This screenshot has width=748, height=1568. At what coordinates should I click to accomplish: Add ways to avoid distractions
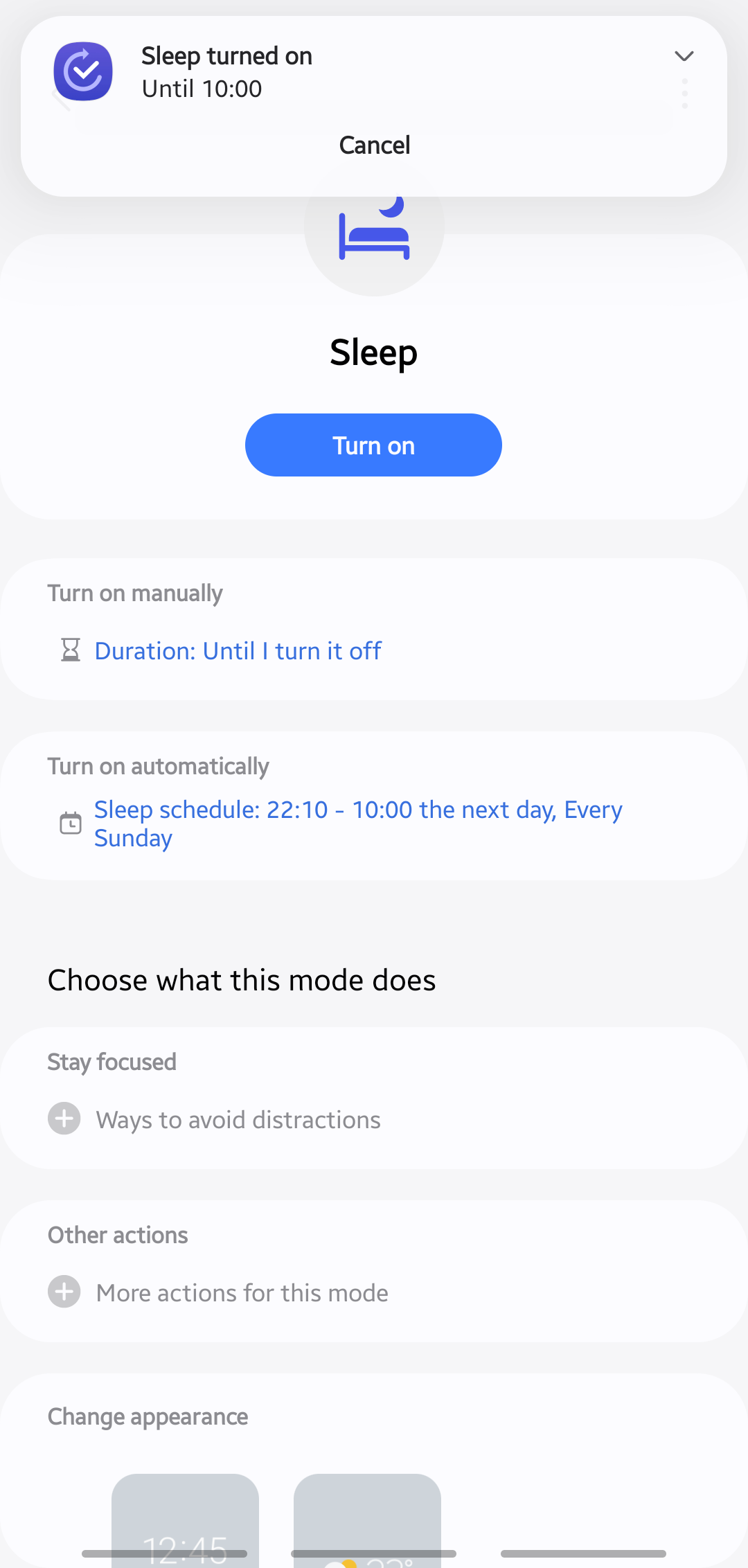coord(238,1119)
